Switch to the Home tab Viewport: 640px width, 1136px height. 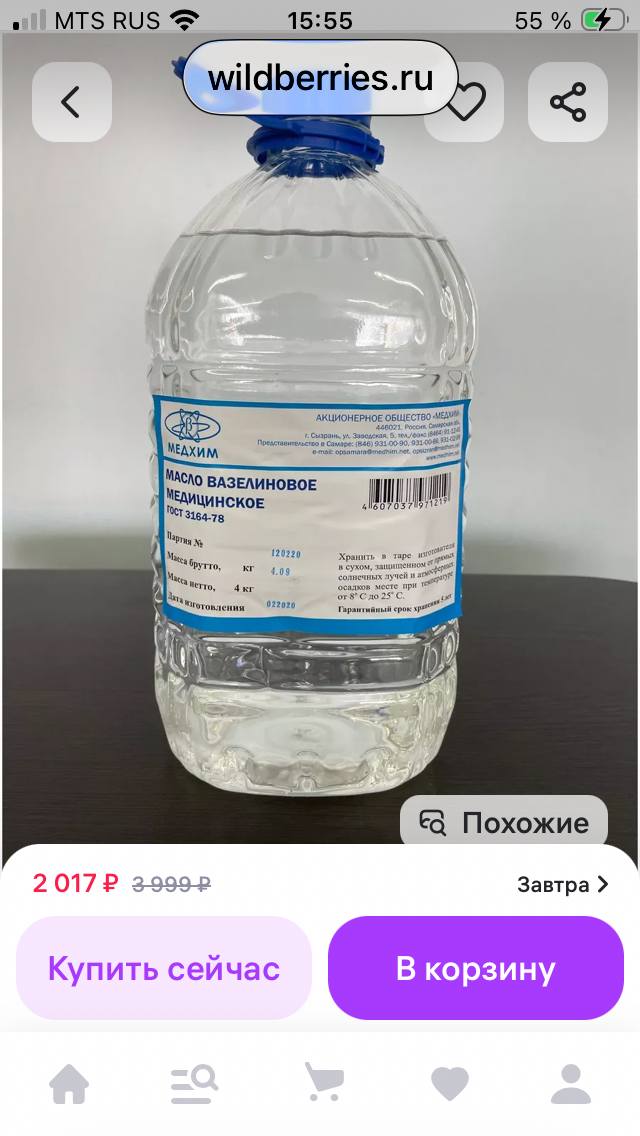tap(70, 1084)
